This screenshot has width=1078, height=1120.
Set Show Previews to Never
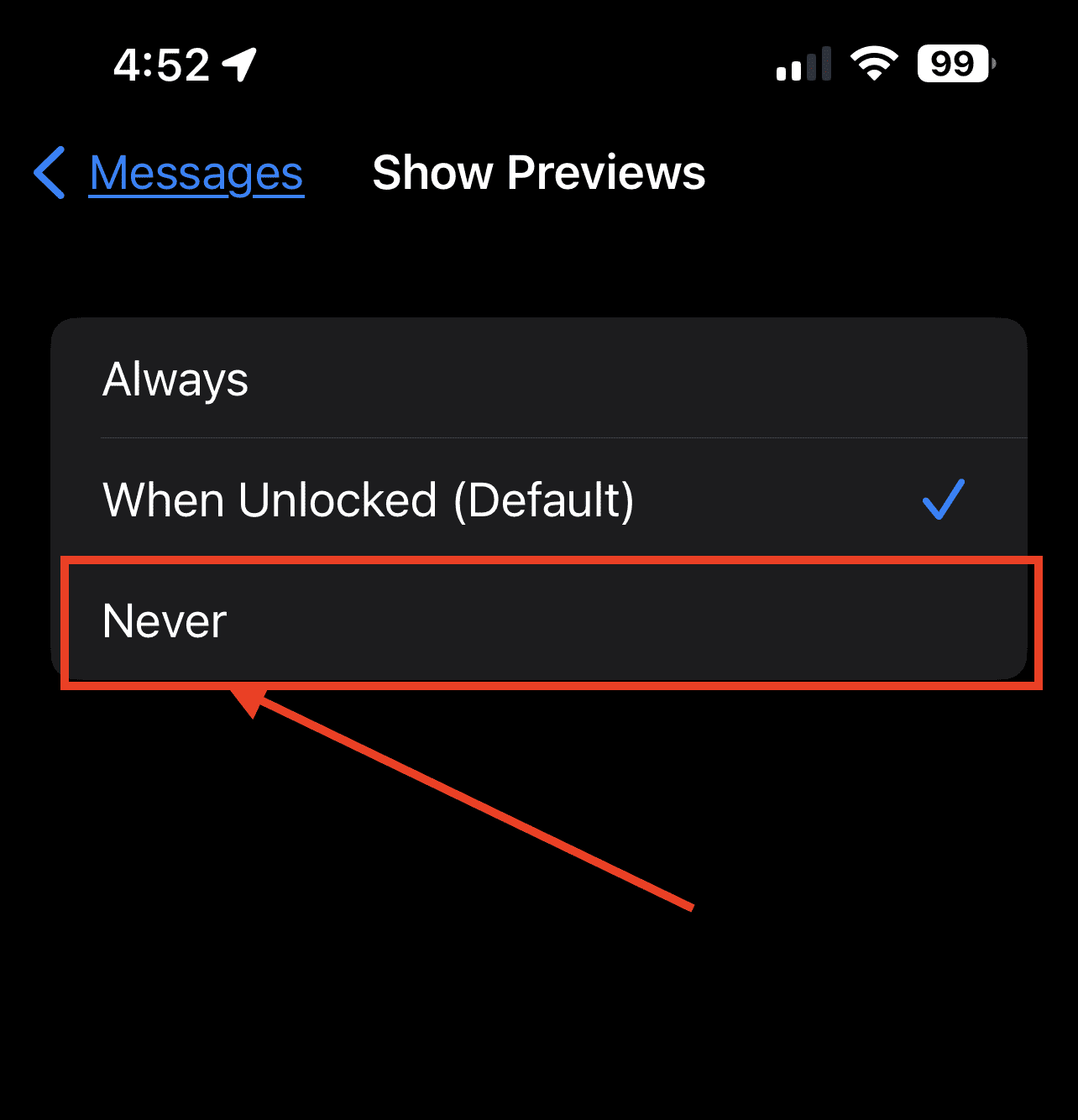537,621
